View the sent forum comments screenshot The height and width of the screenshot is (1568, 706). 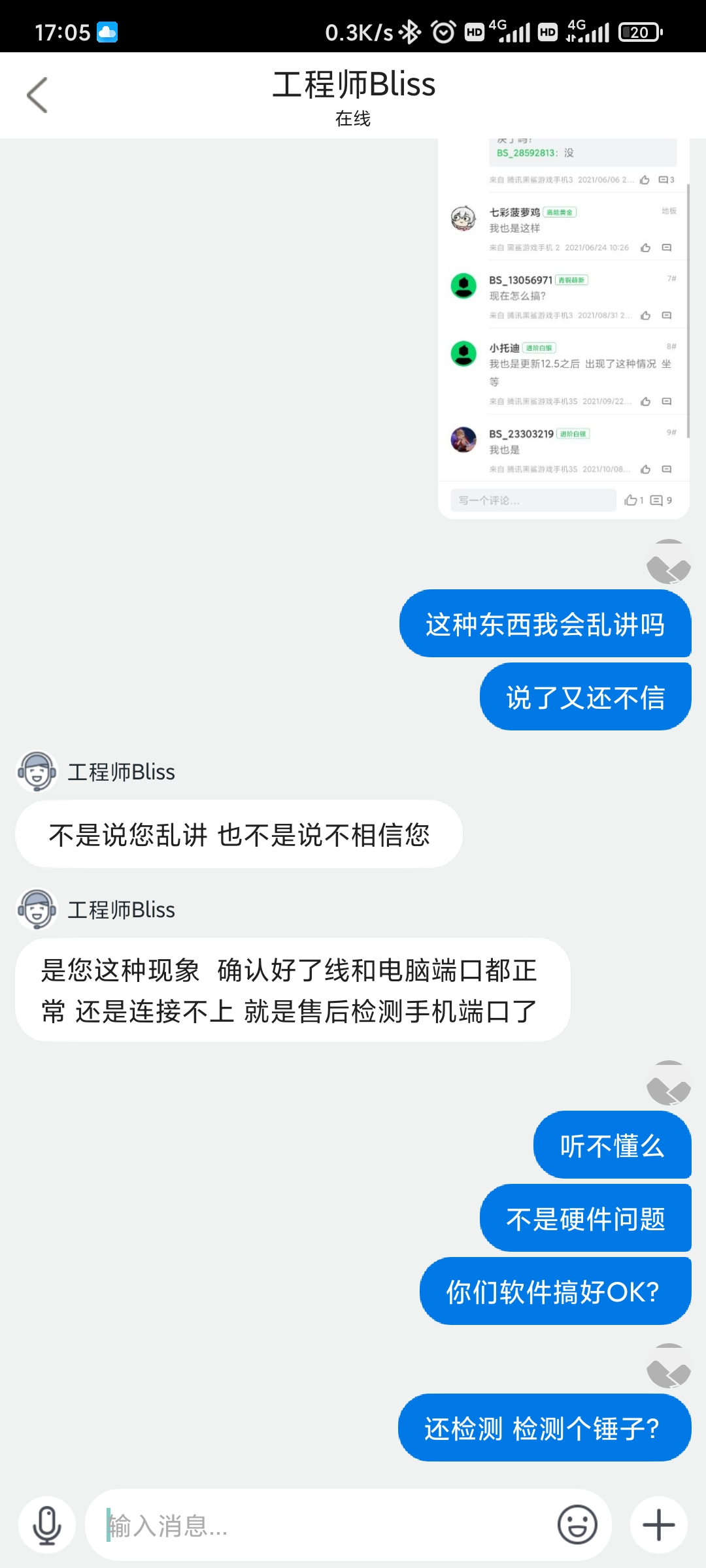tap(563, 327)
